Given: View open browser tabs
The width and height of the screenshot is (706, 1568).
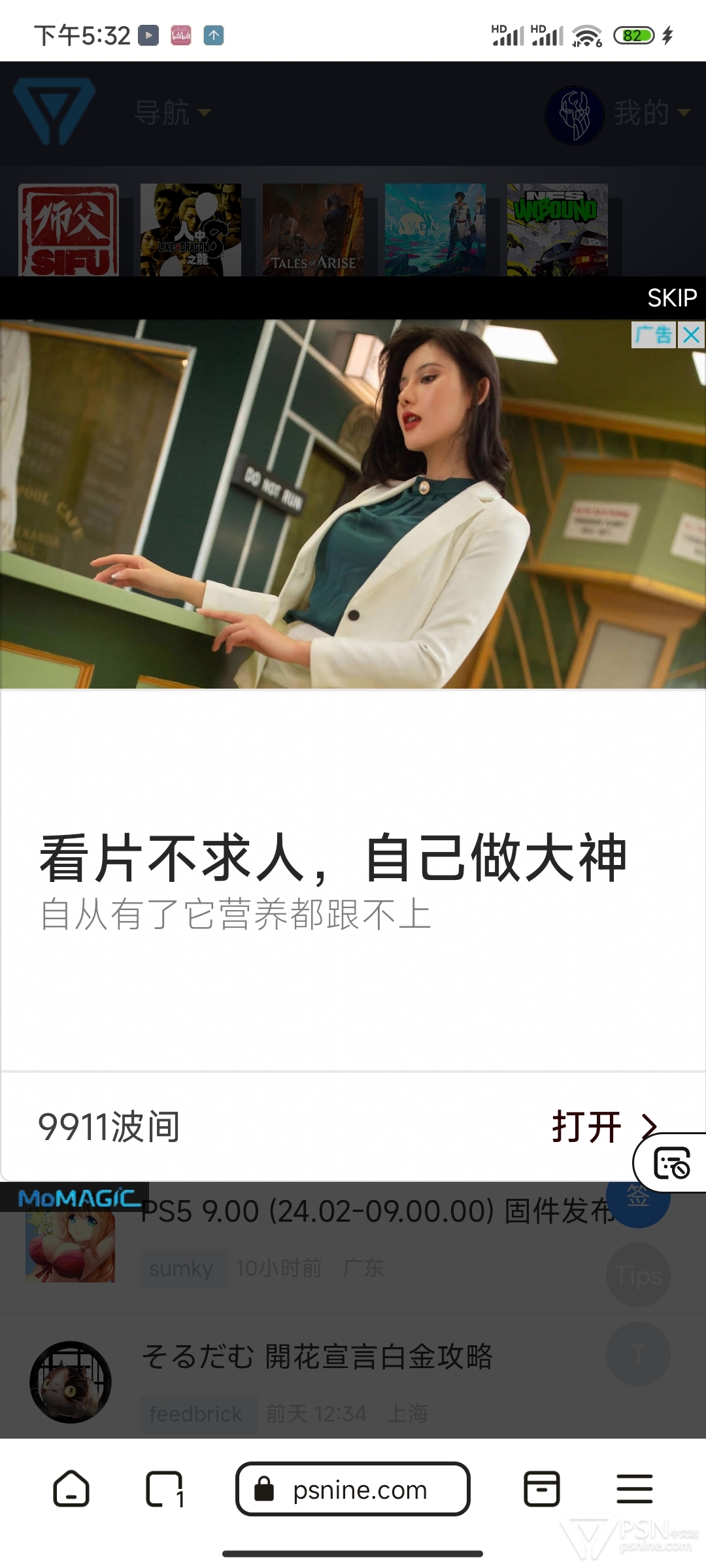Looking at the screenshot, I should pyautogui.click(x=164, y=1489).
